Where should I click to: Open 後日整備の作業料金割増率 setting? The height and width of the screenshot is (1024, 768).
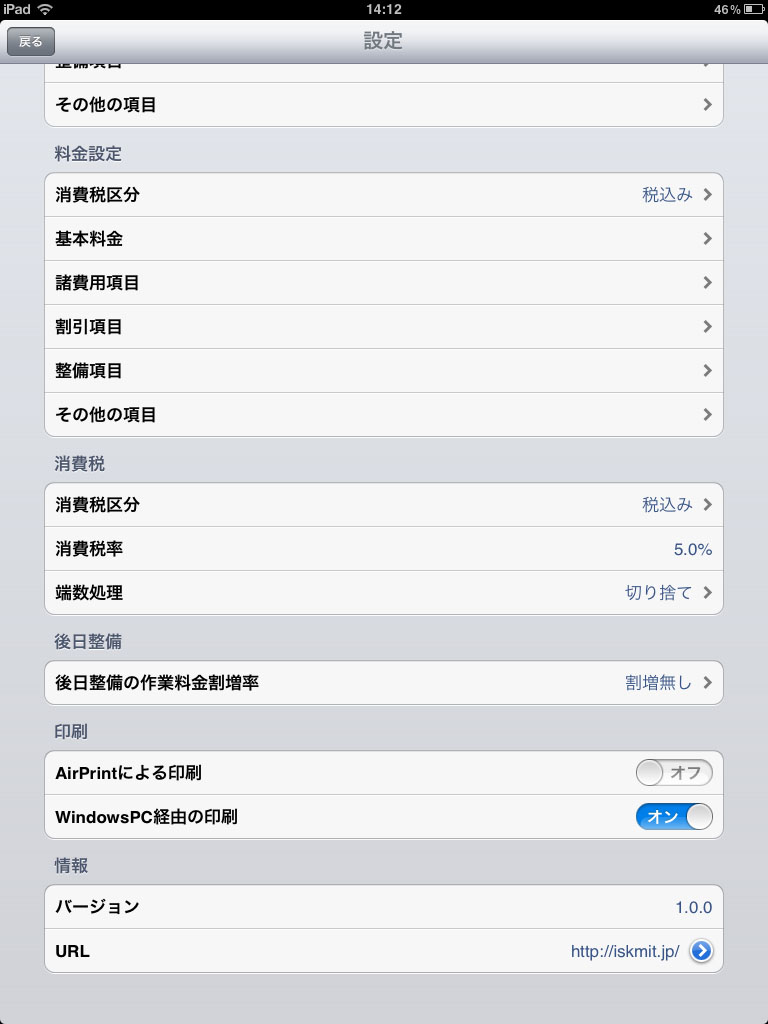tap(384, 683)
